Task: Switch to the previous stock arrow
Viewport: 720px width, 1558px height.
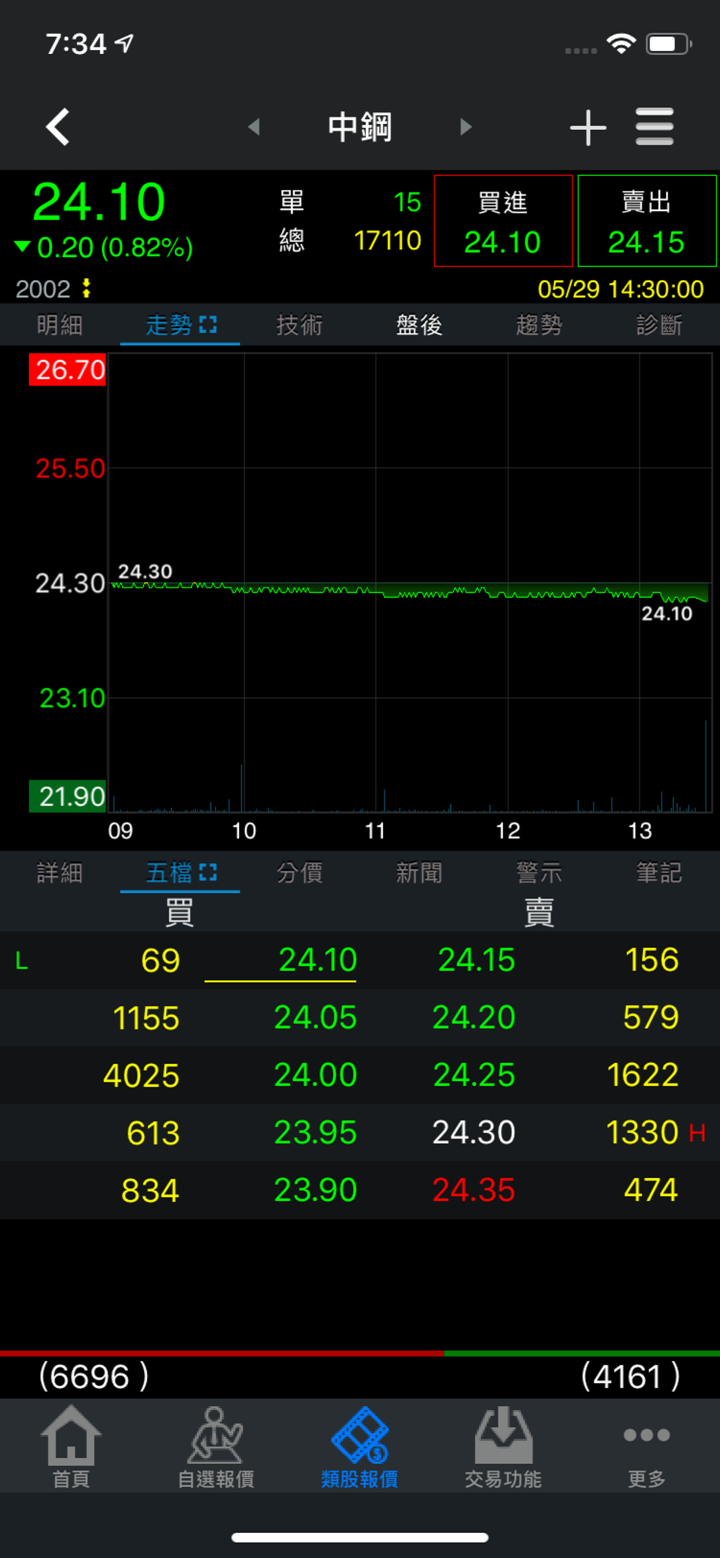Action: tap(254, 127)
